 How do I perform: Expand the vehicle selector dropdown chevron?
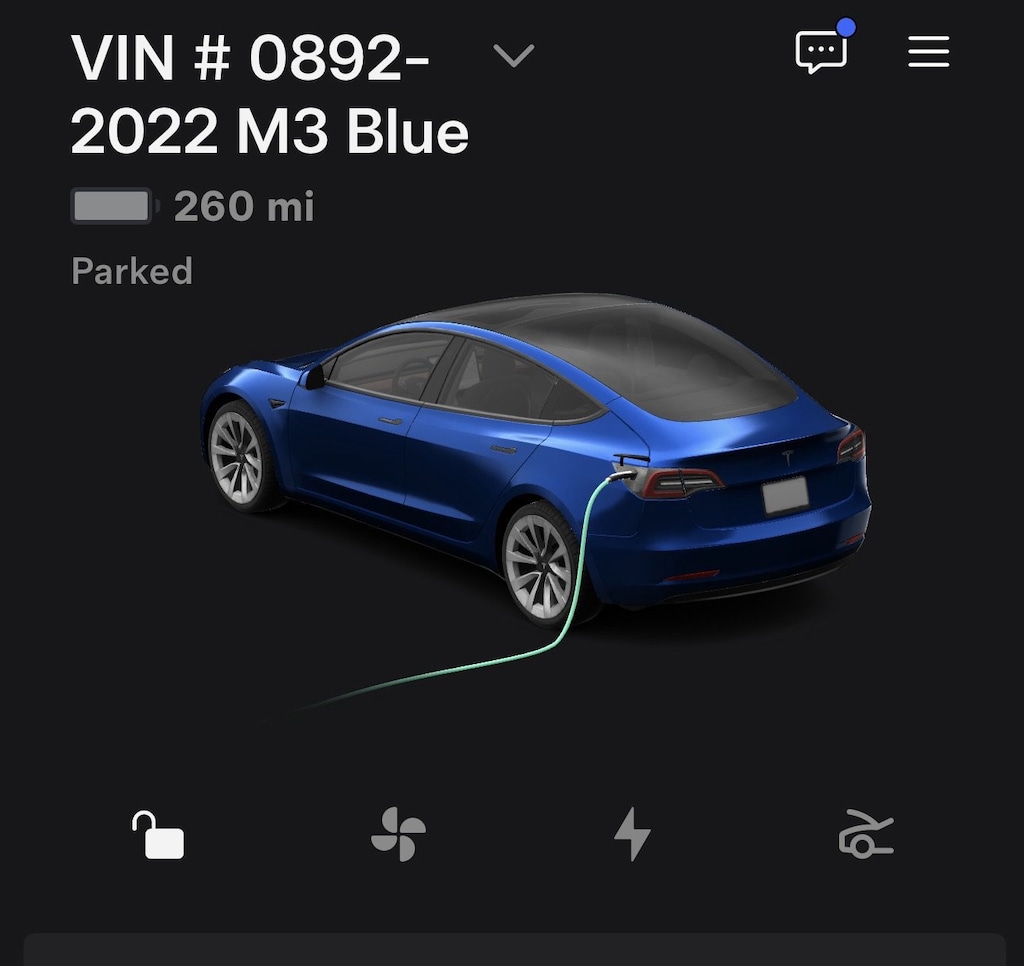pos(514,55)
